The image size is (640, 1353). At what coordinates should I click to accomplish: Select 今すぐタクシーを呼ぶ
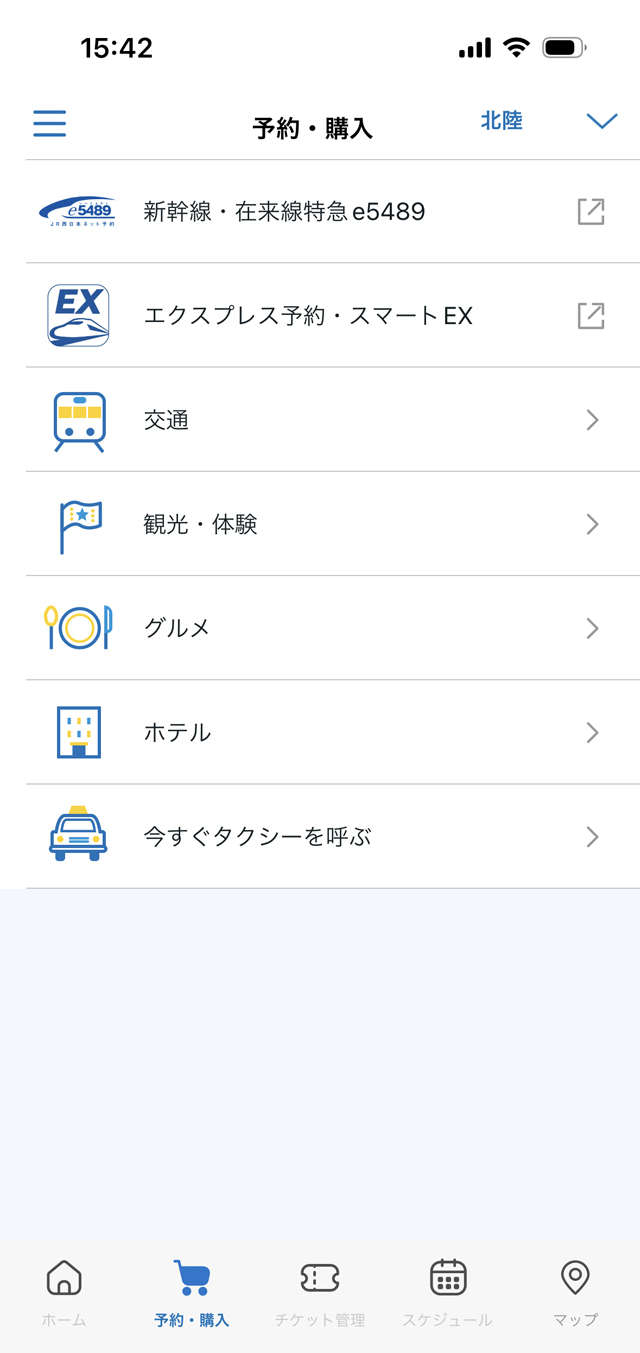(333, 837)
